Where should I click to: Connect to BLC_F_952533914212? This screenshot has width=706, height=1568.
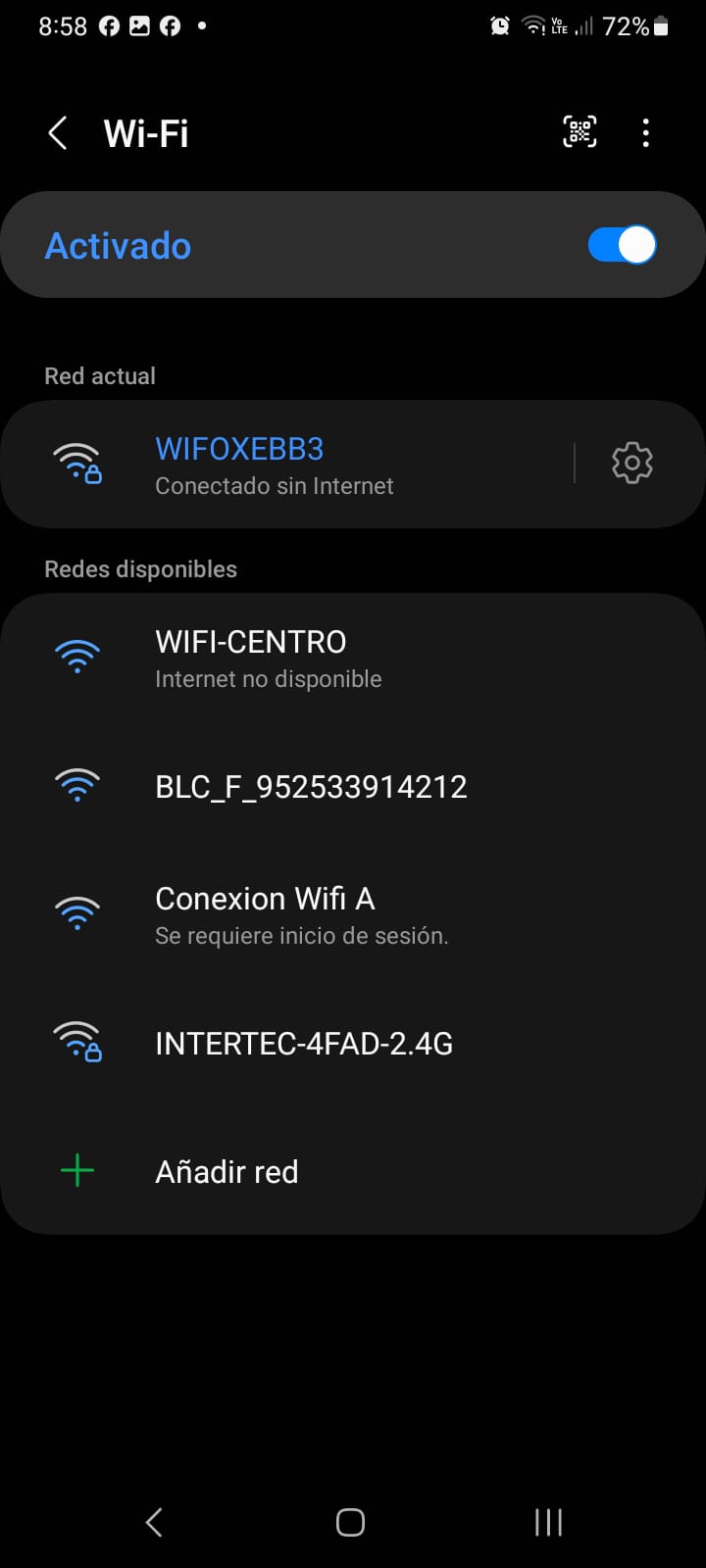pos(353,787)
